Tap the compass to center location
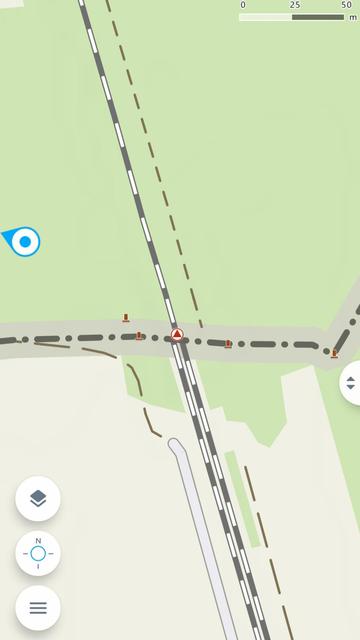Screen dimensions: 360x640 click(x=38, y=553)
